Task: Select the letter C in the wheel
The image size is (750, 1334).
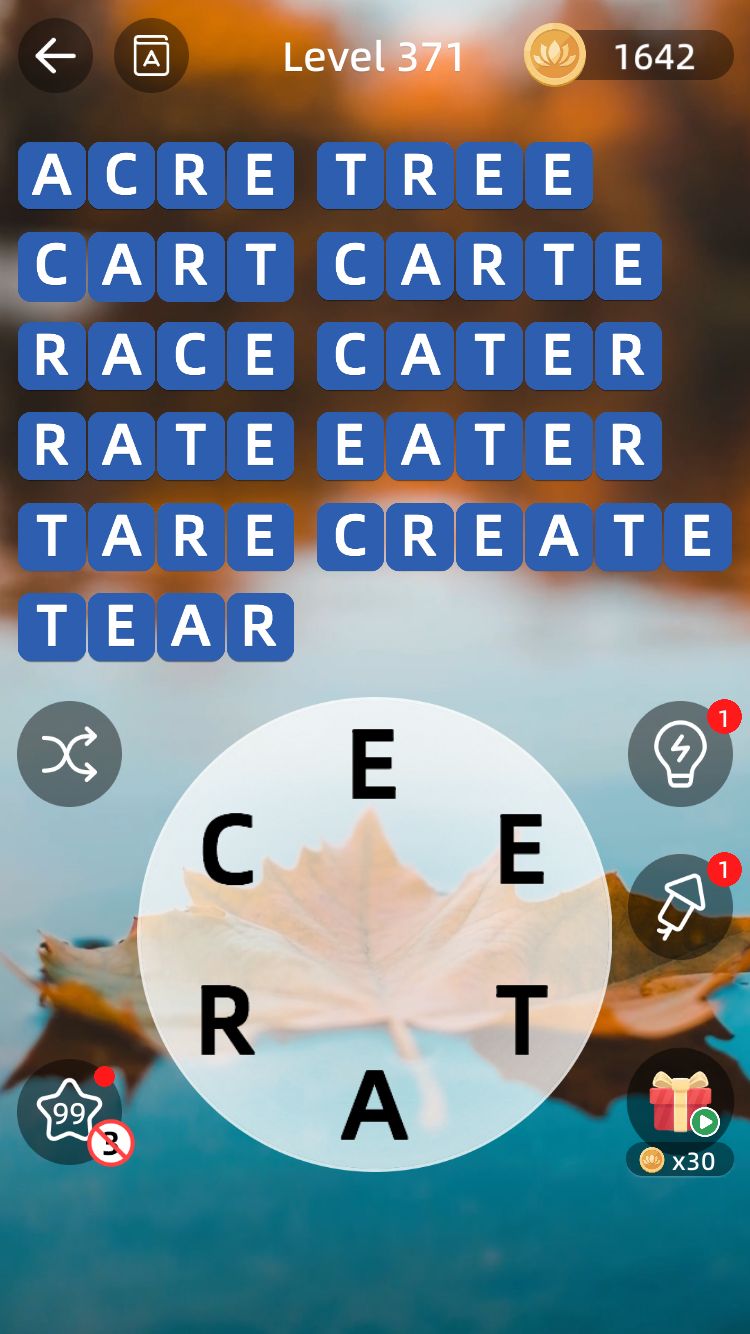Action: pyautogui.click(x=227, y=850)
